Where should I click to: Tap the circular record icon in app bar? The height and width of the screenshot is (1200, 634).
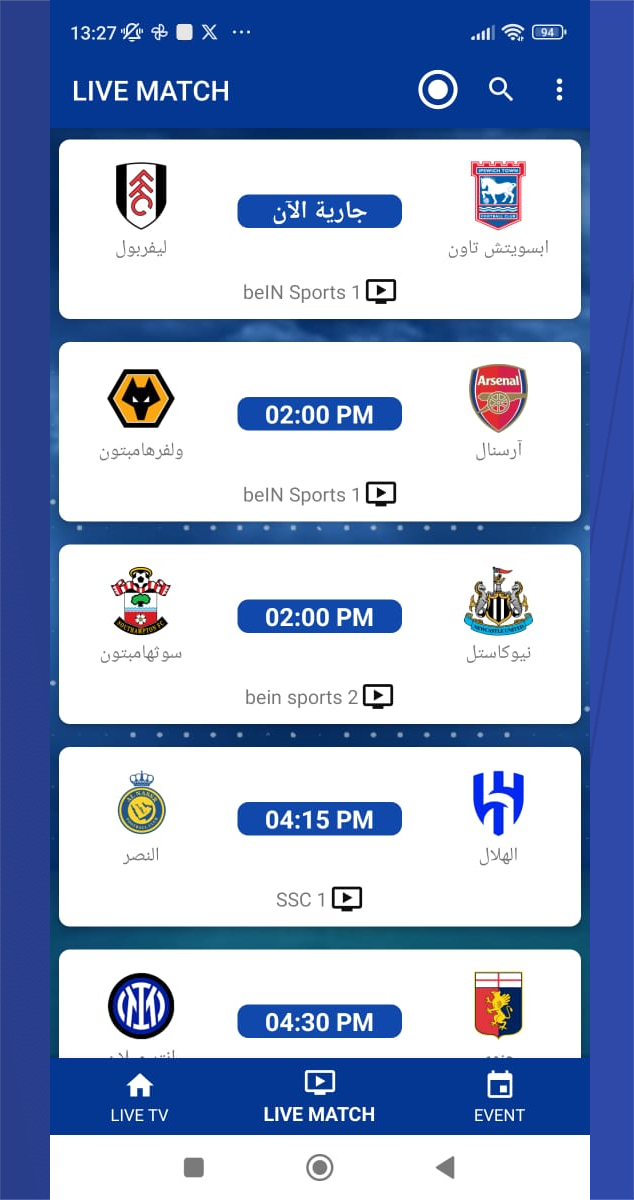[x=437, y=90]
